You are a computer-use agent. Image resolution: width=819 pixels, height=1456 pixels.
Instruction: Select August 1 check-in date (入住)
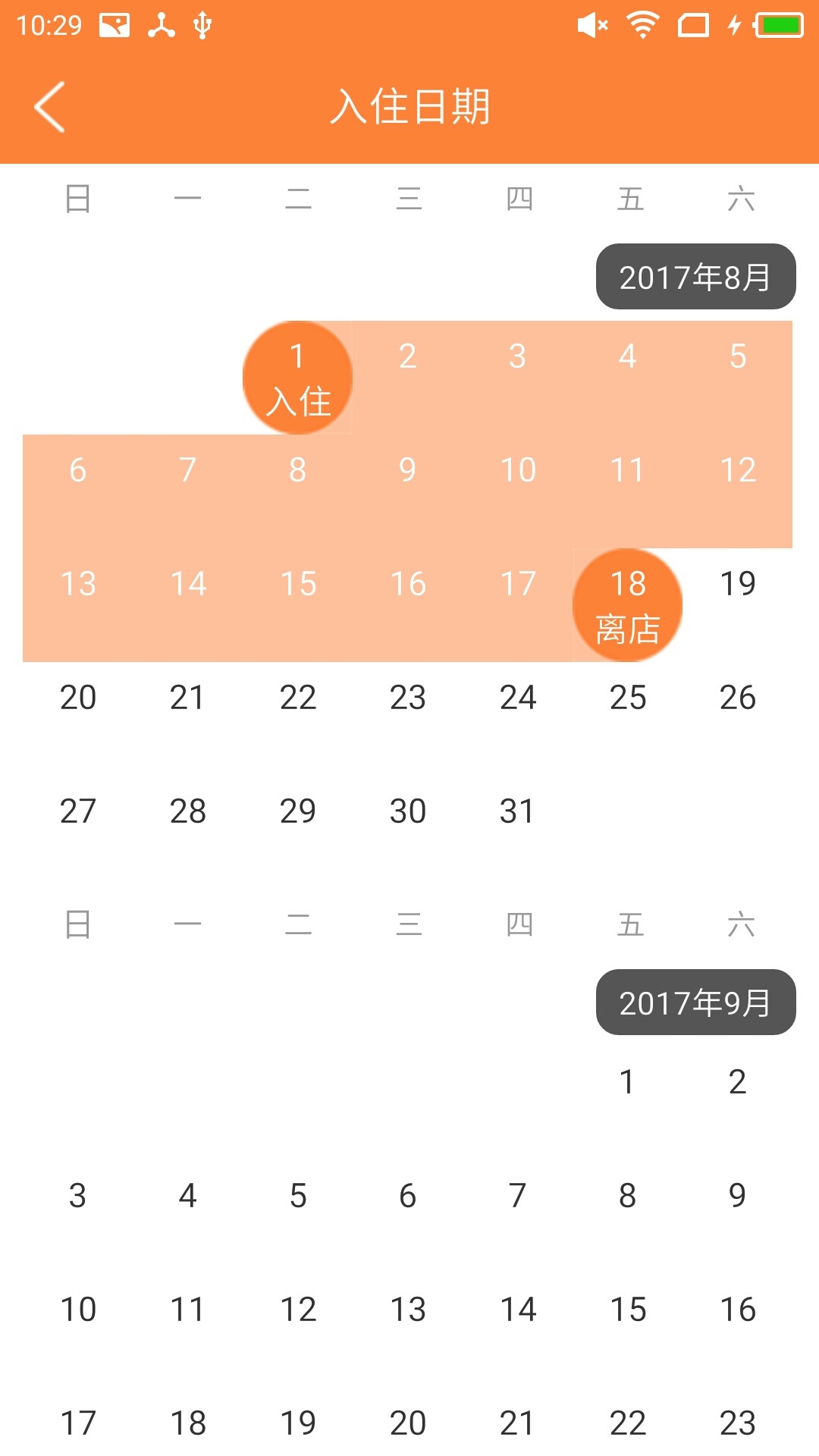(x=297, y=378)
